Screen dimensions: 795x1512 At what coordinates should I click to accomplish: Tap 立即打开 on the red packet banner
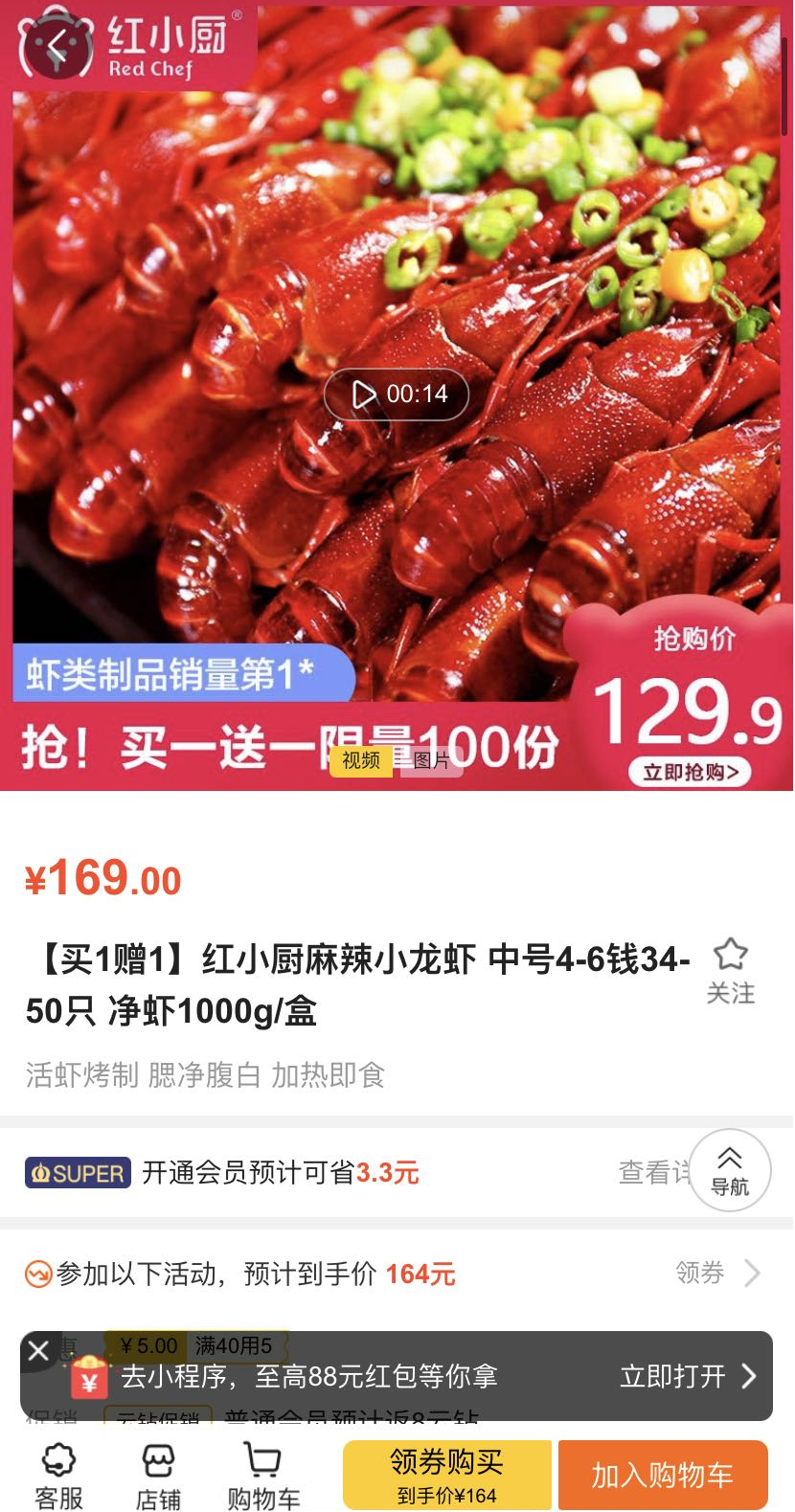tap(688, 1376)
